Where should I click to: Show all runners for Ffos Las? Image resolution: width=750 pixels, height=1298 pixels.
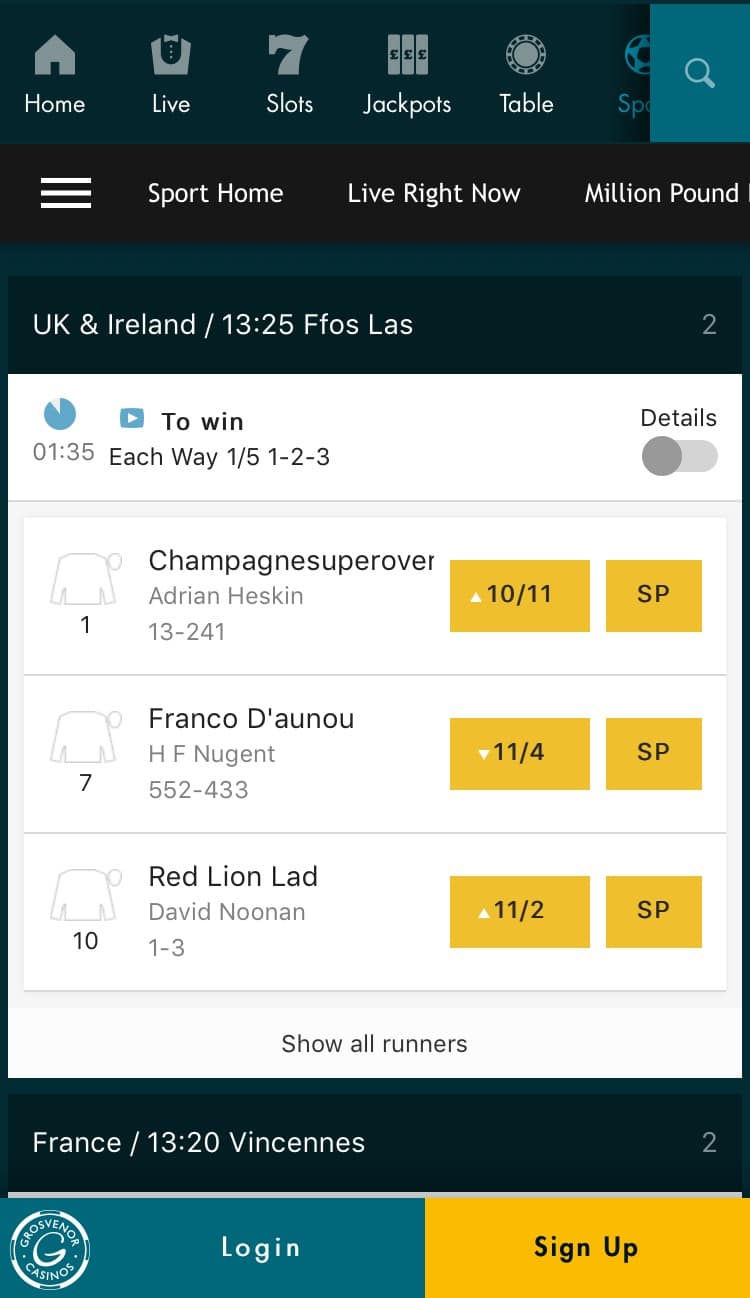coord(375,1044)
